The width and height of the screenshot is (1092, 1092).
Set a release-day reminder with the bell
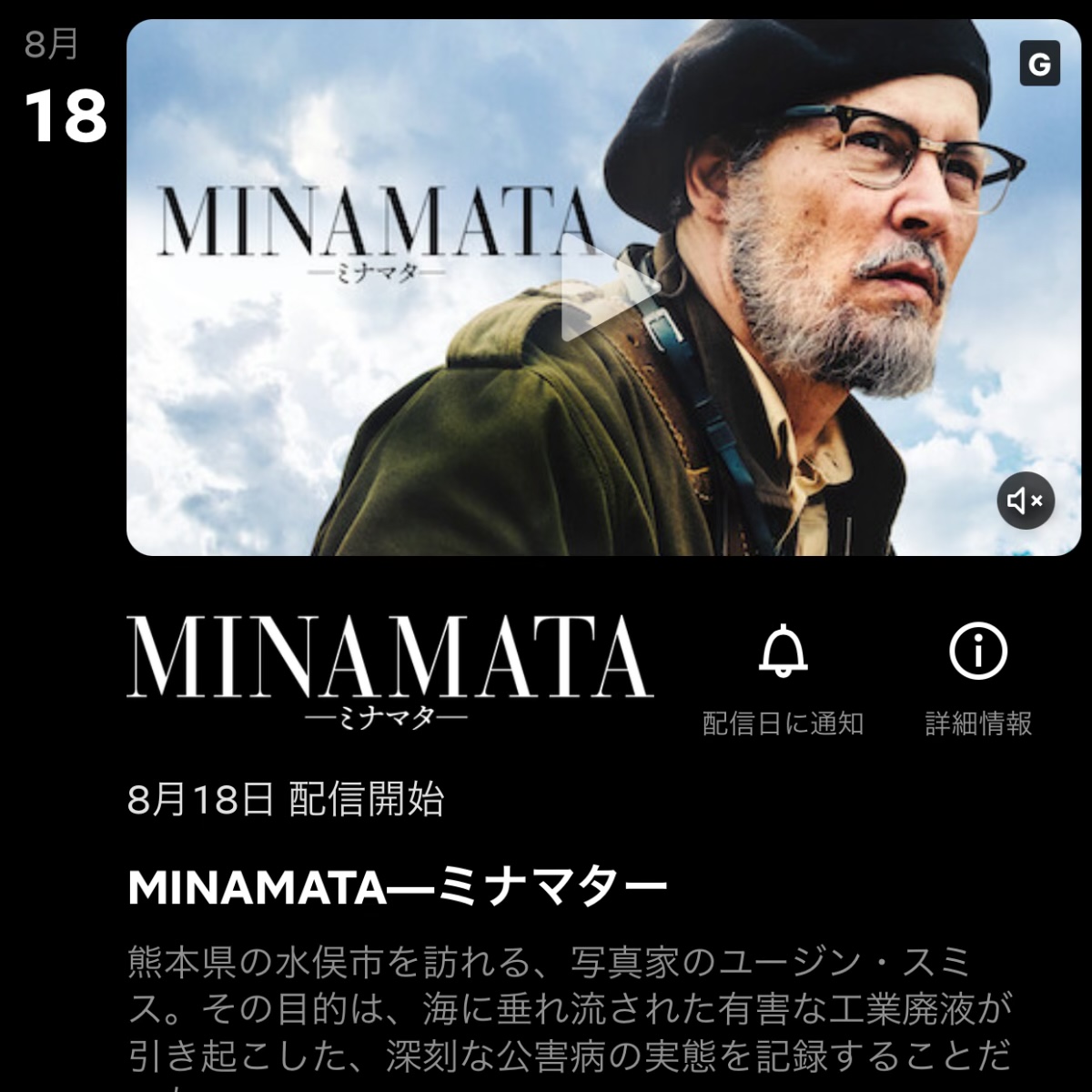784,652
